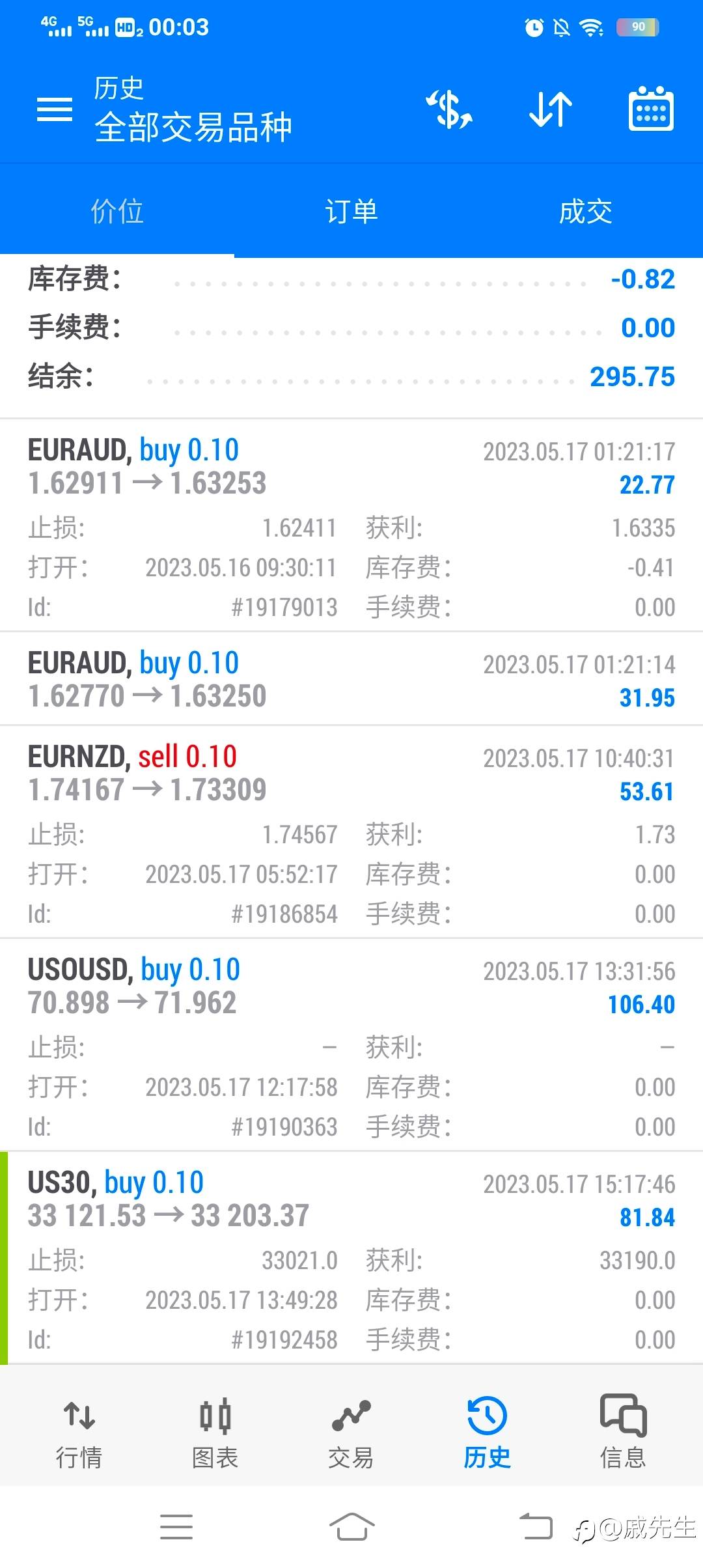Viewport: 703px width, 1568px height.
Task: Switch to the 成交 tab
Action: [586, 212]
